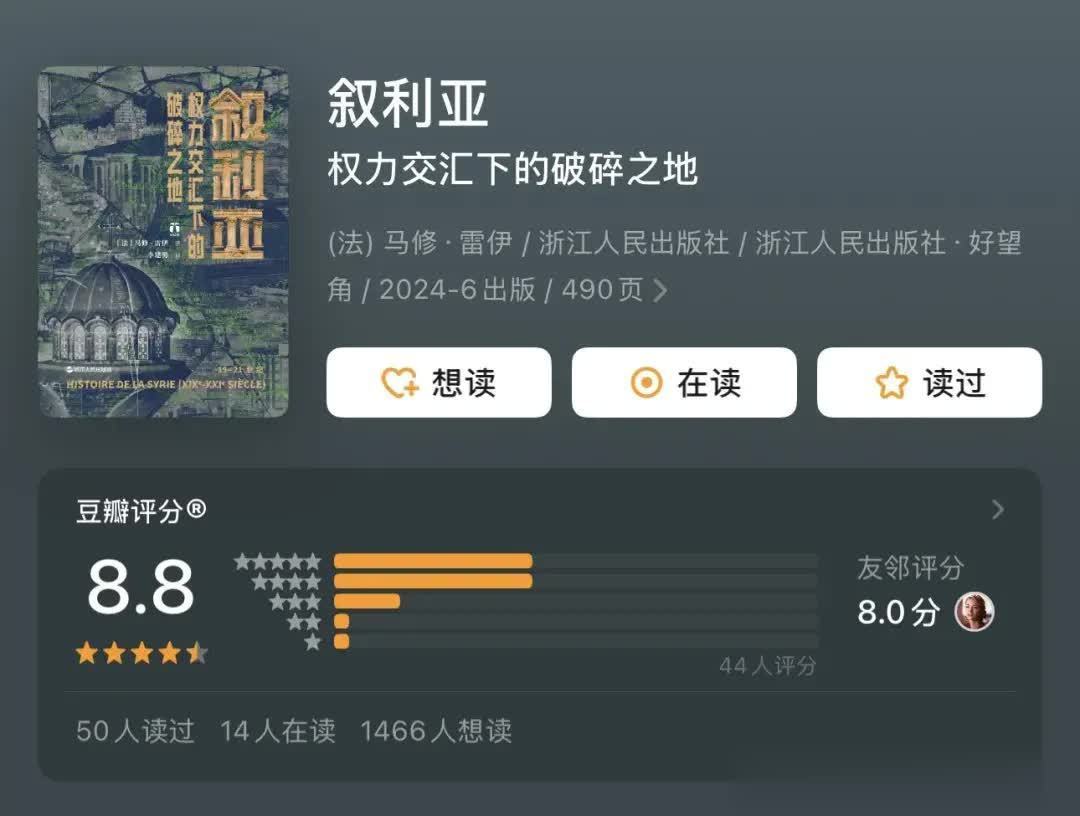1080x816 pixels.
Task: Mark the book as 读过
Action: (929, 383)
